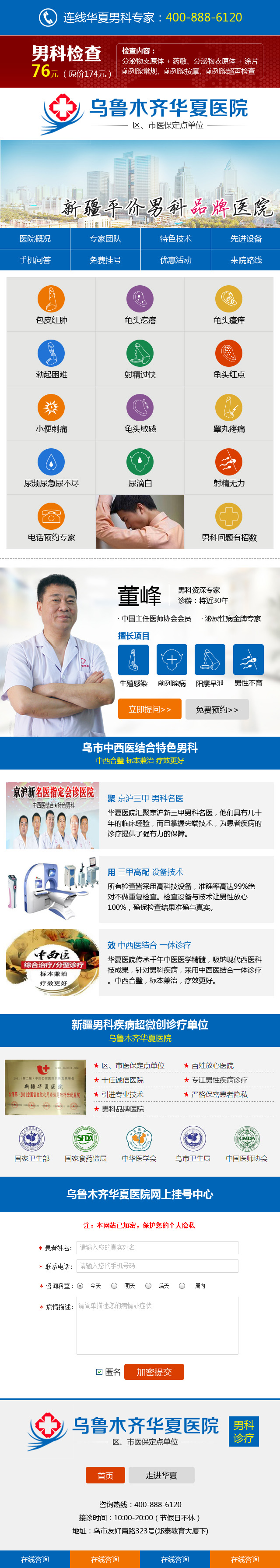
Task: Enter name in 患者姓名 field
Action: tap(157, 1247)
